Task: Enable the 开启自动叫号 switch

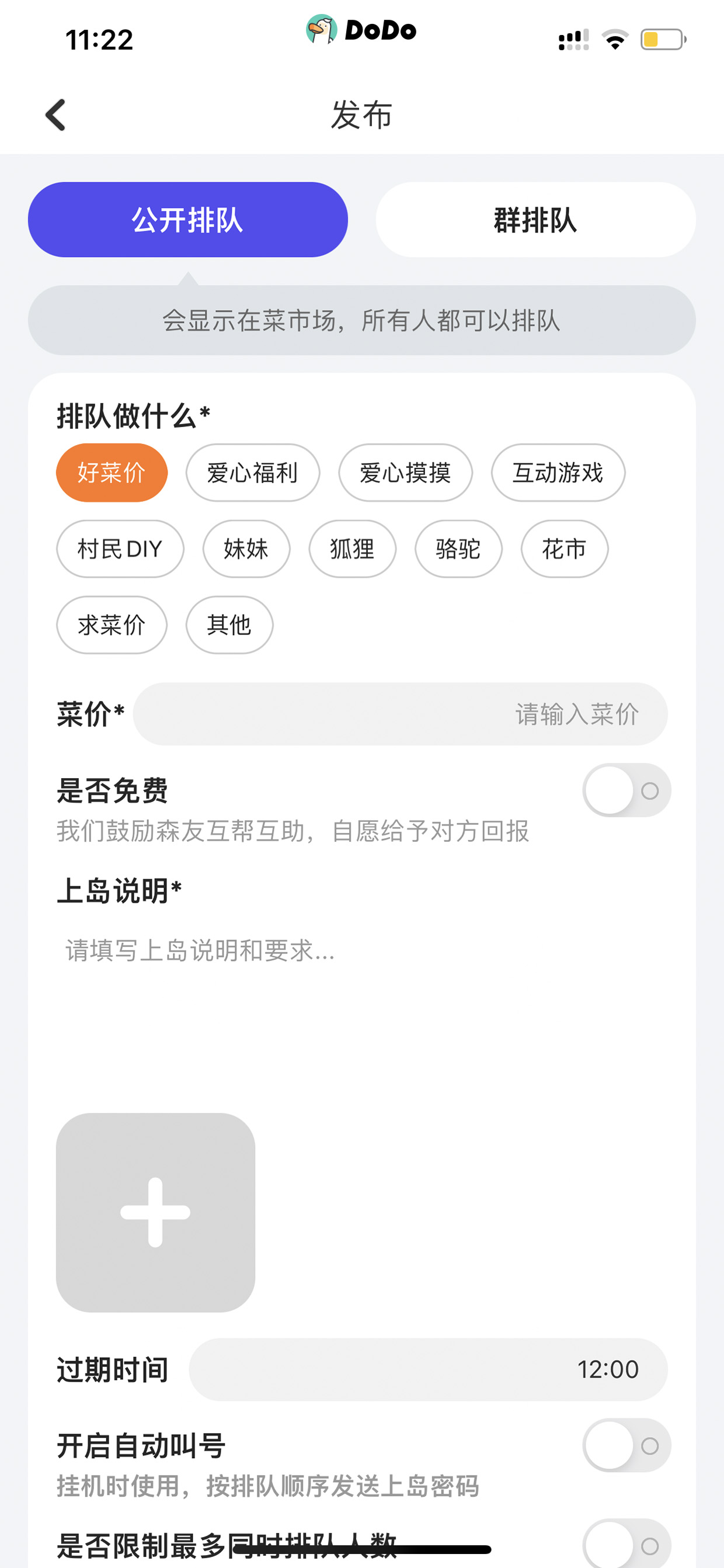Action: pyautogui.click(x=626, y=1445)
